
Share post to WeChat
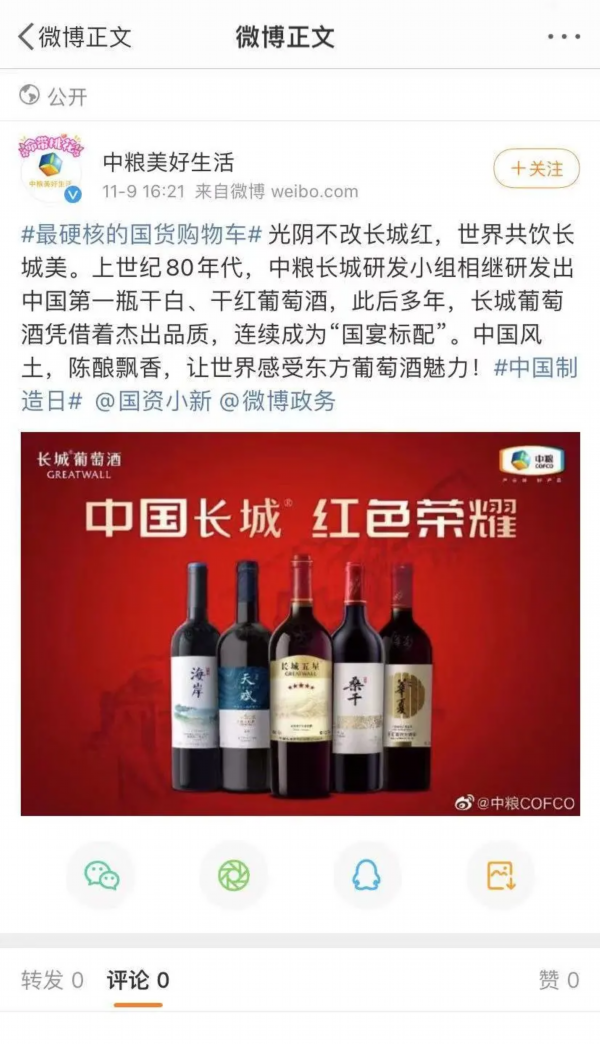pos(101,876)
